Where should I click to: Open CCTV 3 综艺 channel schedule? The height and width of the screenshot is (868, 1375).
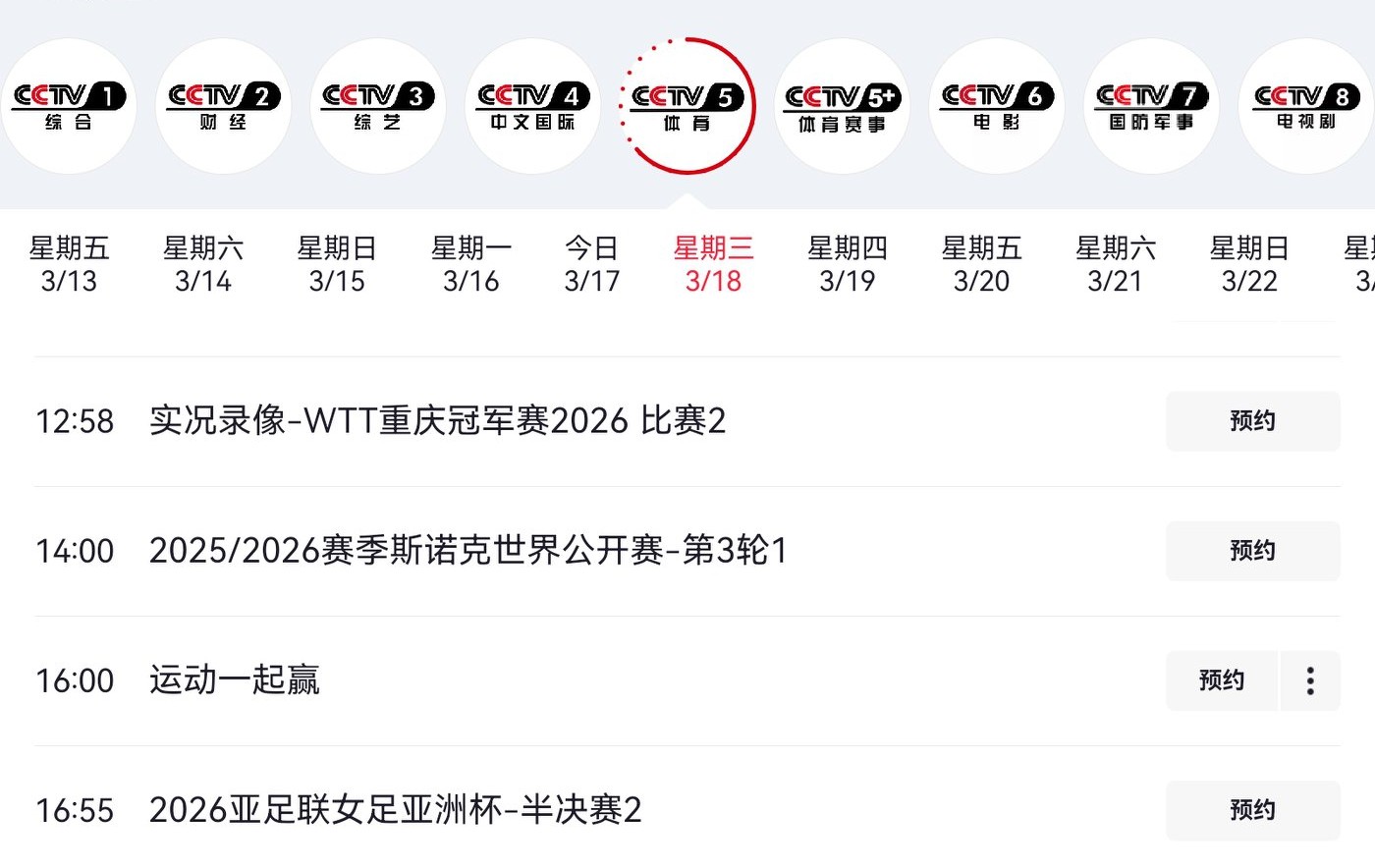click(378, 106)
